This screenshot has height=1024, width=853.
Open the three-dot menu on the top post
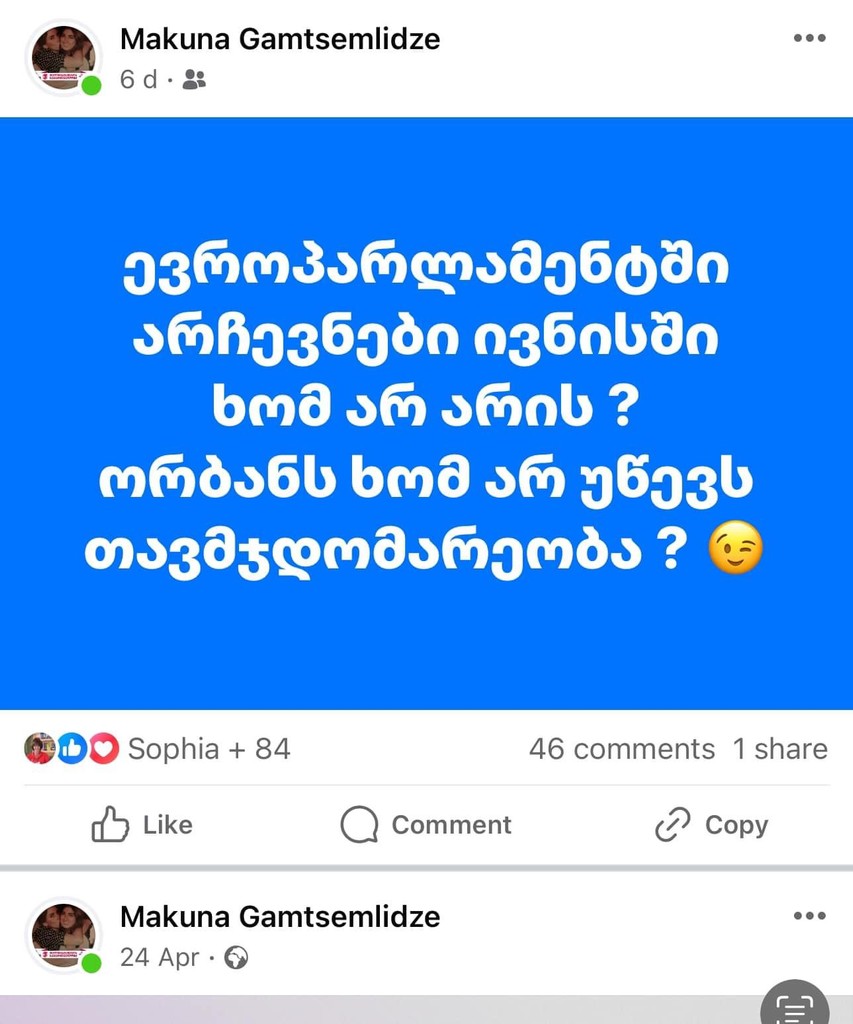(x=808, y=38)
